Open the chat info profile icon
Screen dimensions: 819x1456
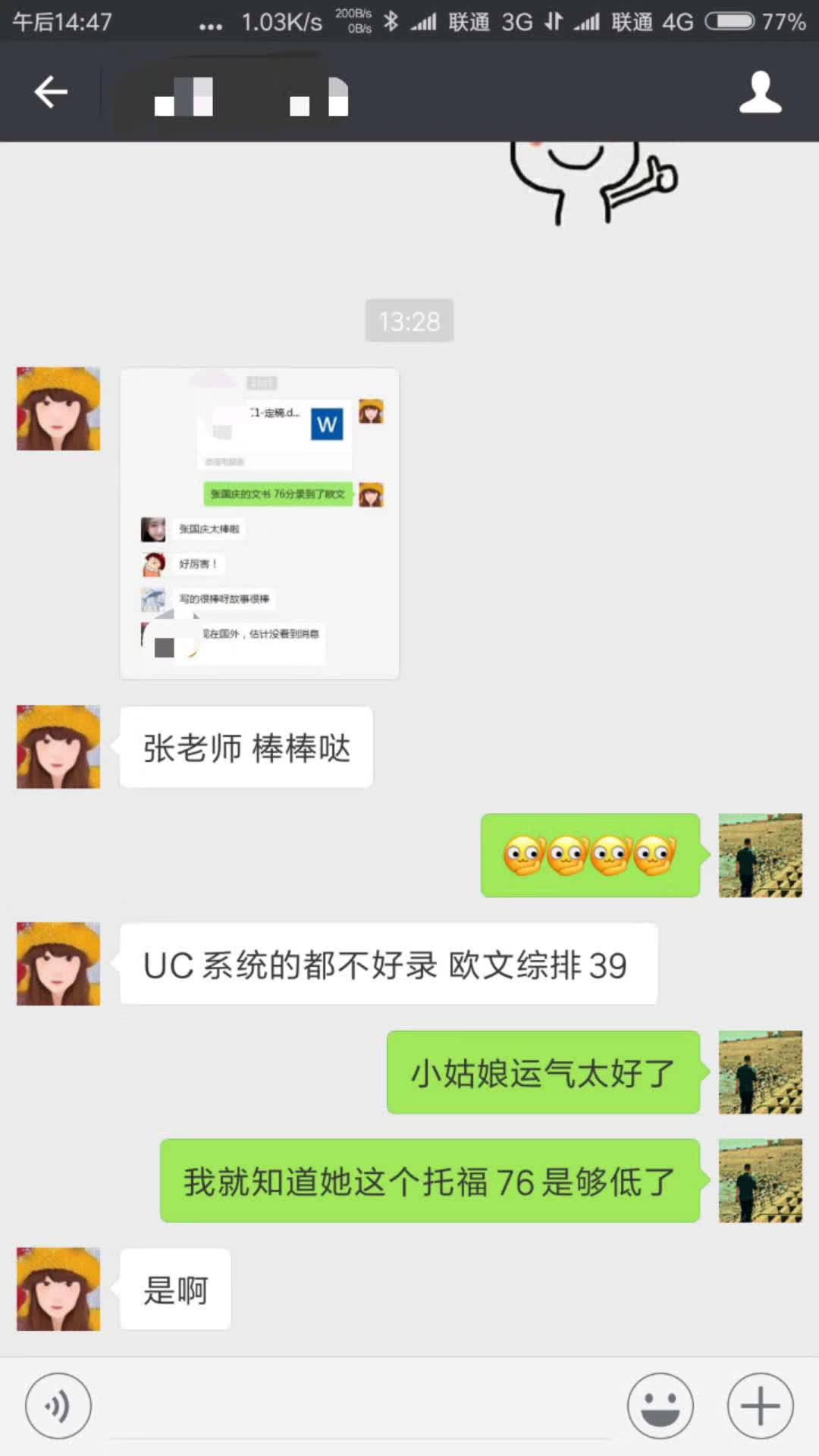click(x=760, y=93)
